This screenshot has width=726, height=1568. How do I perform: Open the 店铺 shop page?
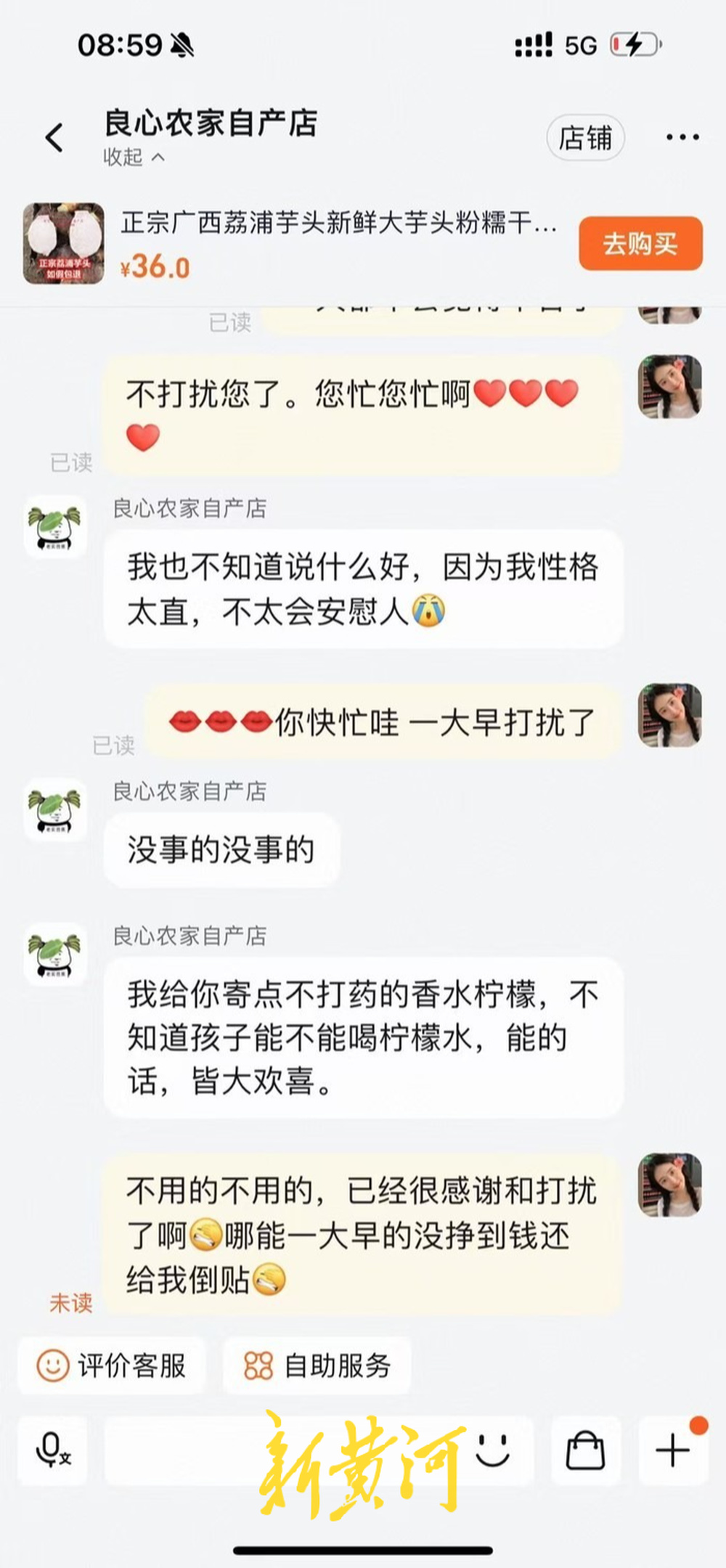(x=585, y=137)
